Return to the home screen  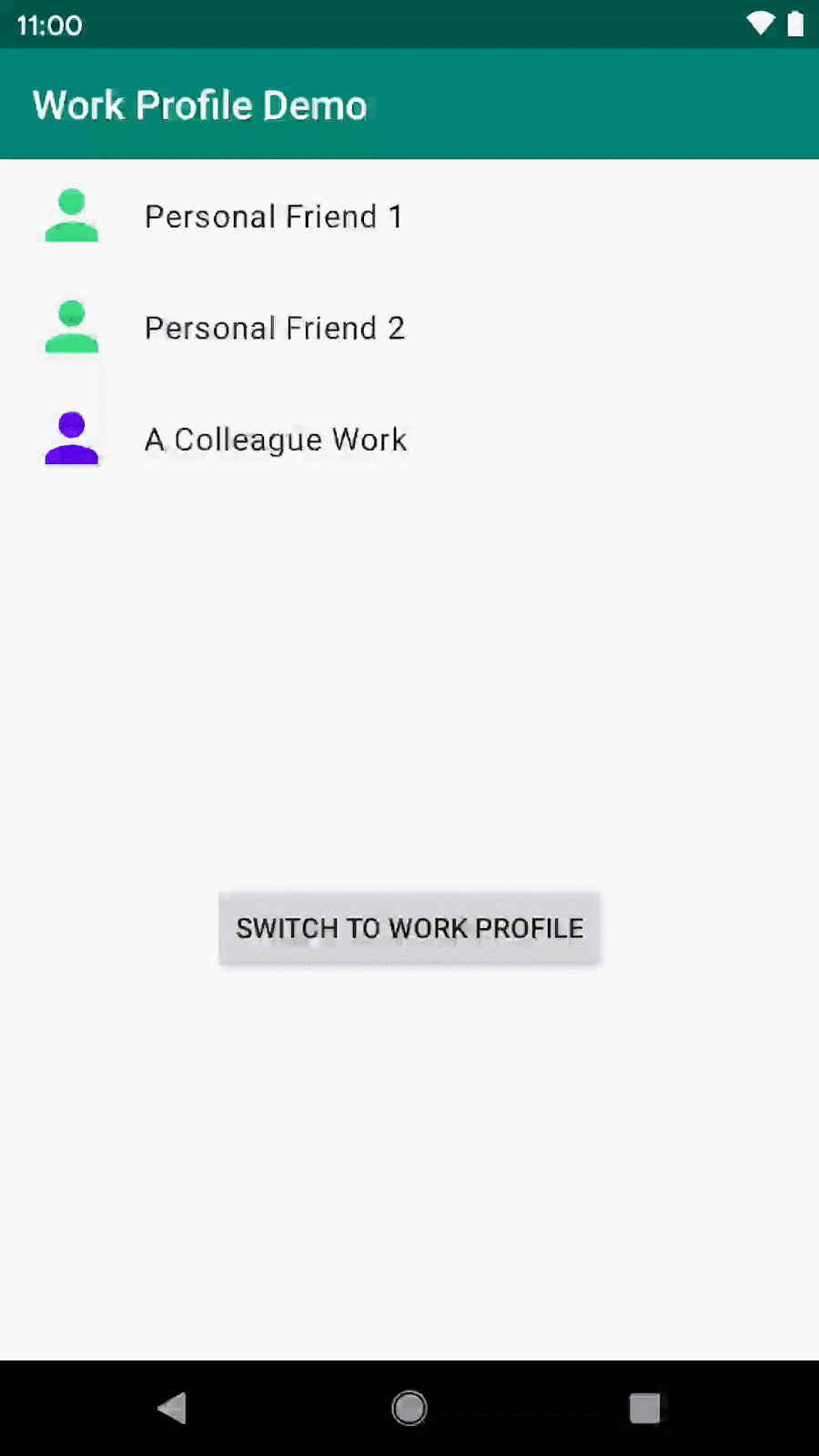(x=409, y=1408)
